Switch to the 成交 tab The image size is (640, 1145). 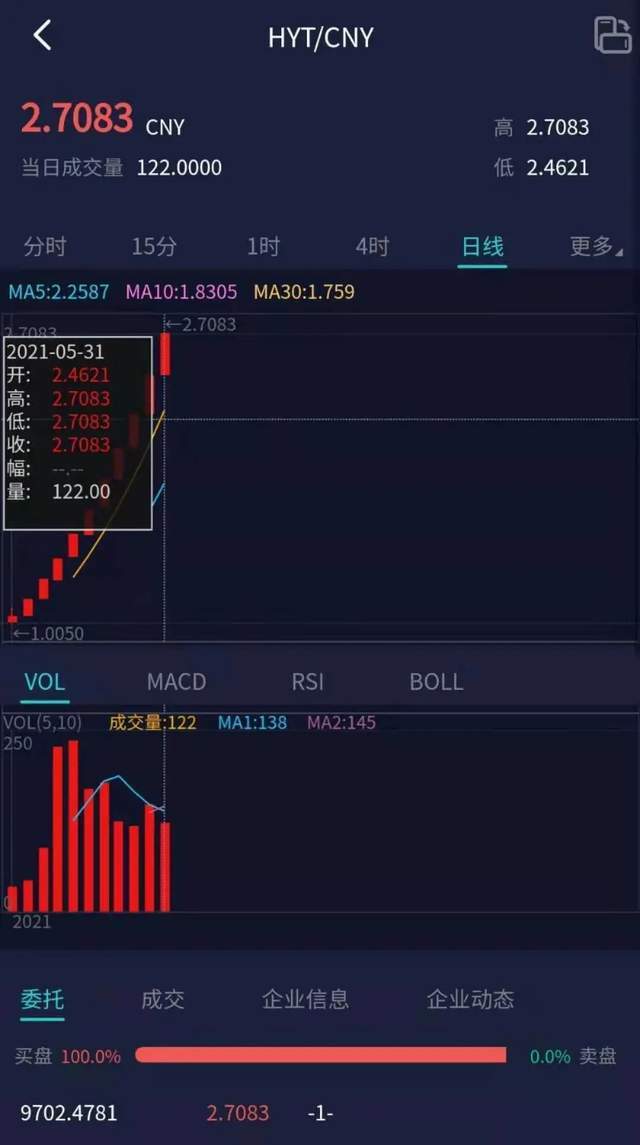(162, 998)
